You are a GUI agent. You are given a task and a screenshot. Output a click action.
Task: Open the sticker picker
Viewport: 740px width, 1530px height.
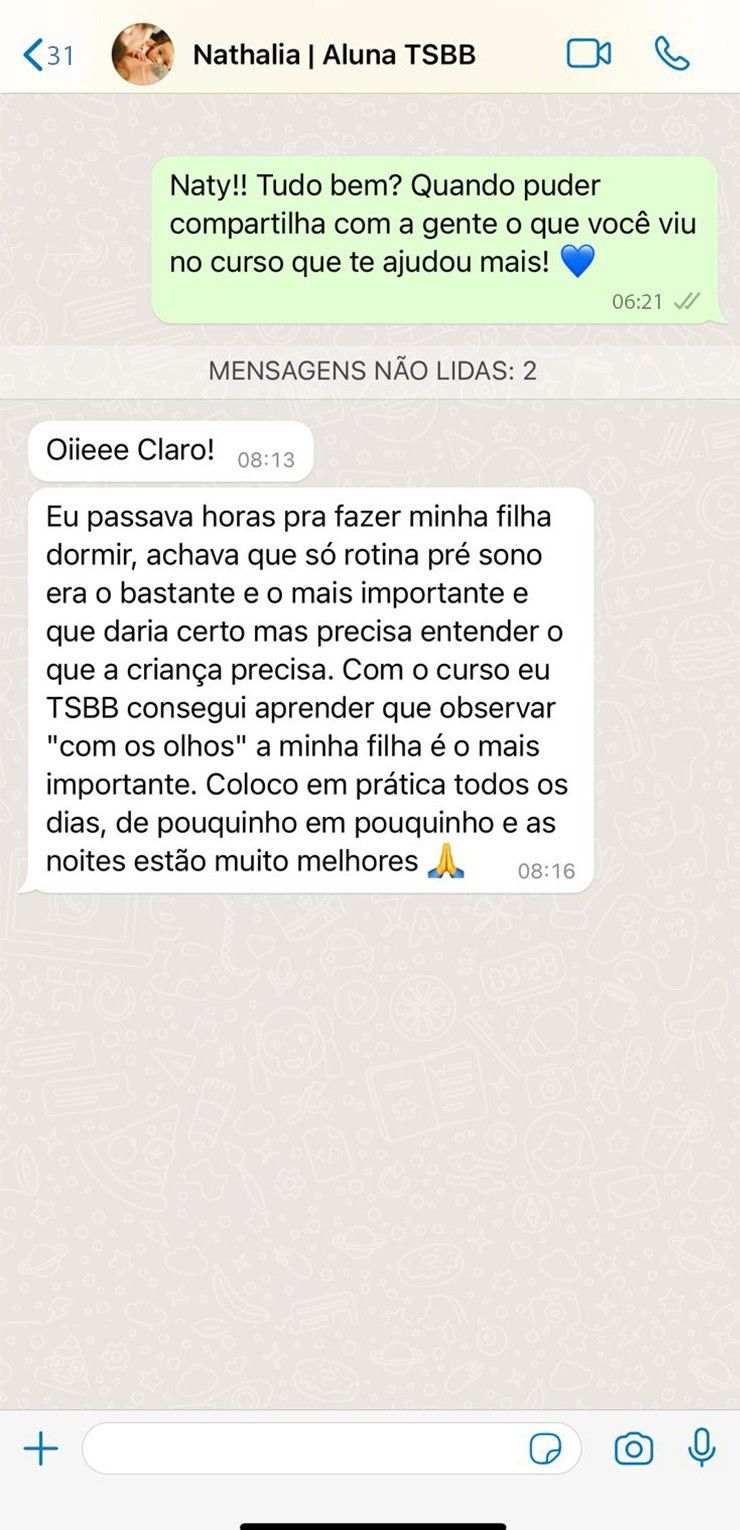[545, 1448]
